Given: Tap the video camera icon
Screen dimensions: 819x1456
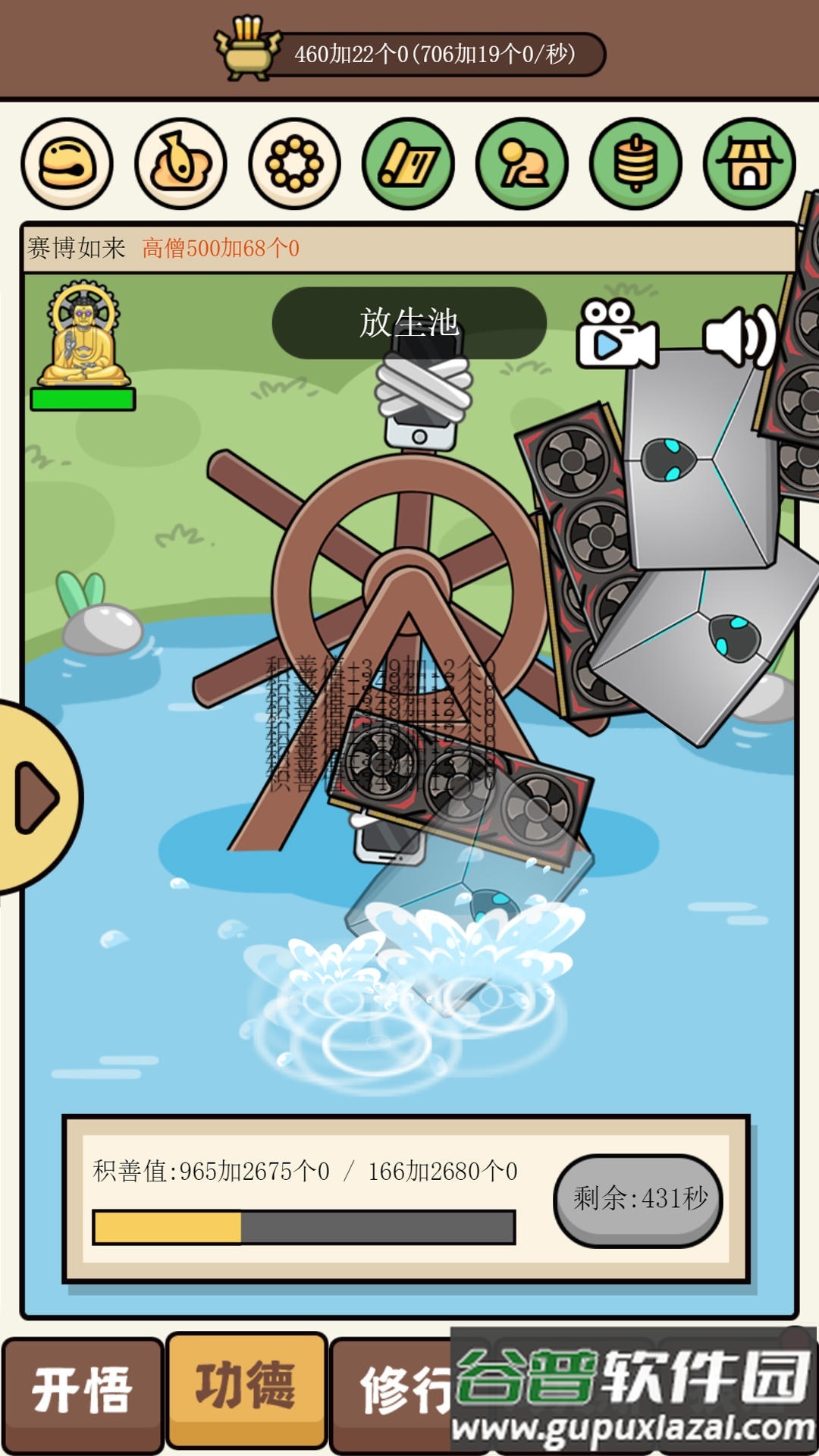Looking at the screenshot, I should (616, 335).
